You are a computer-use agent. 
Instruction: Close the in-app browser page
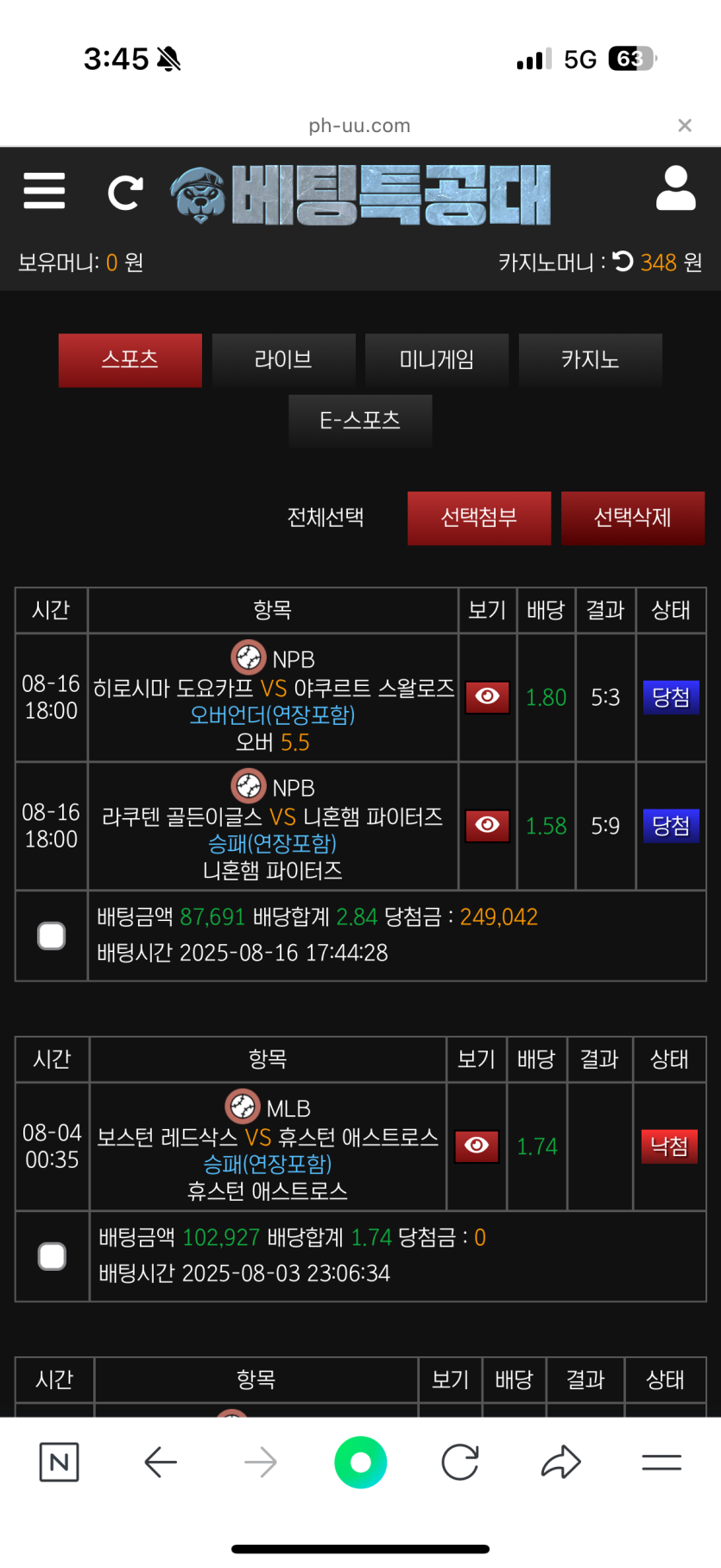[x=685, y=125]
